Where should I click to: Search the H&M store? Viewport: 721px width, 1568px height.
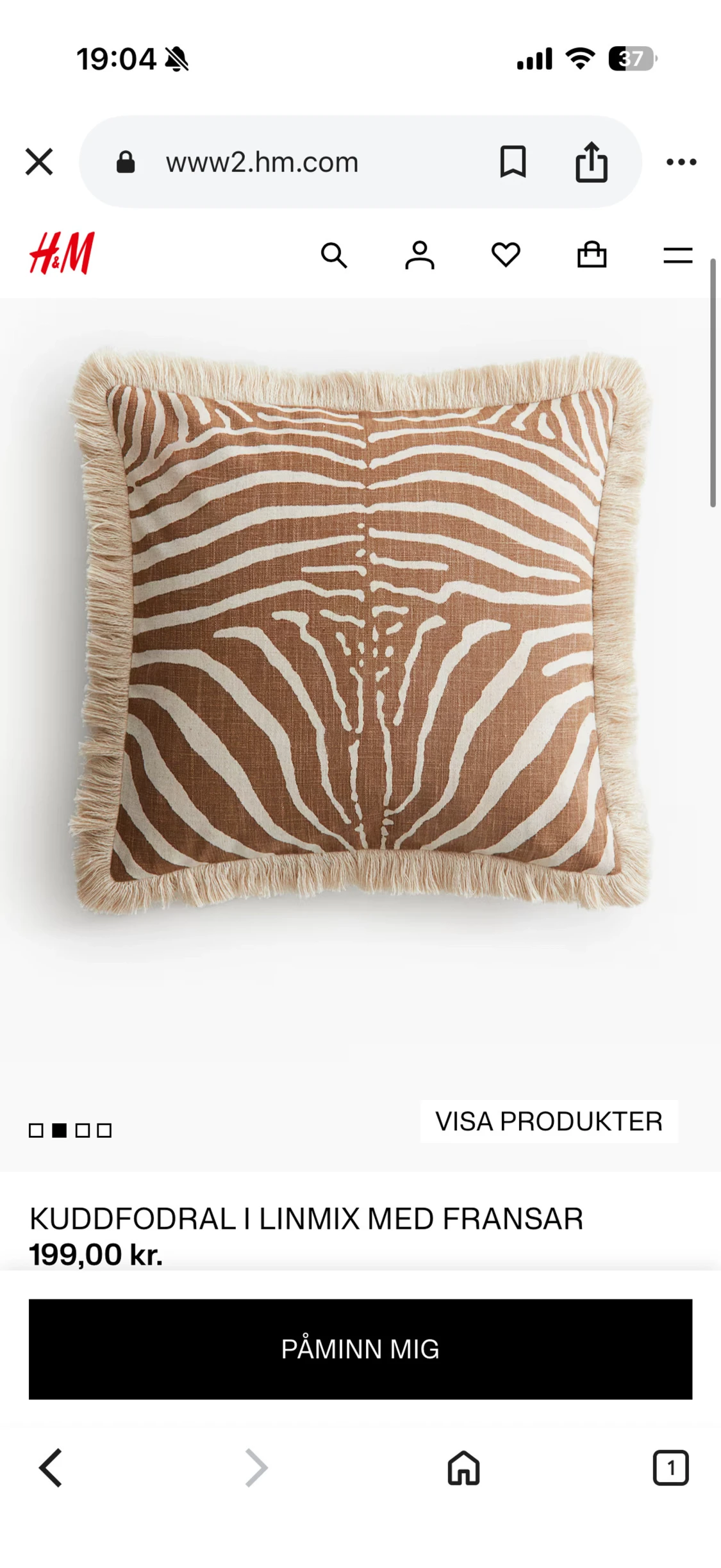point(334,255)
